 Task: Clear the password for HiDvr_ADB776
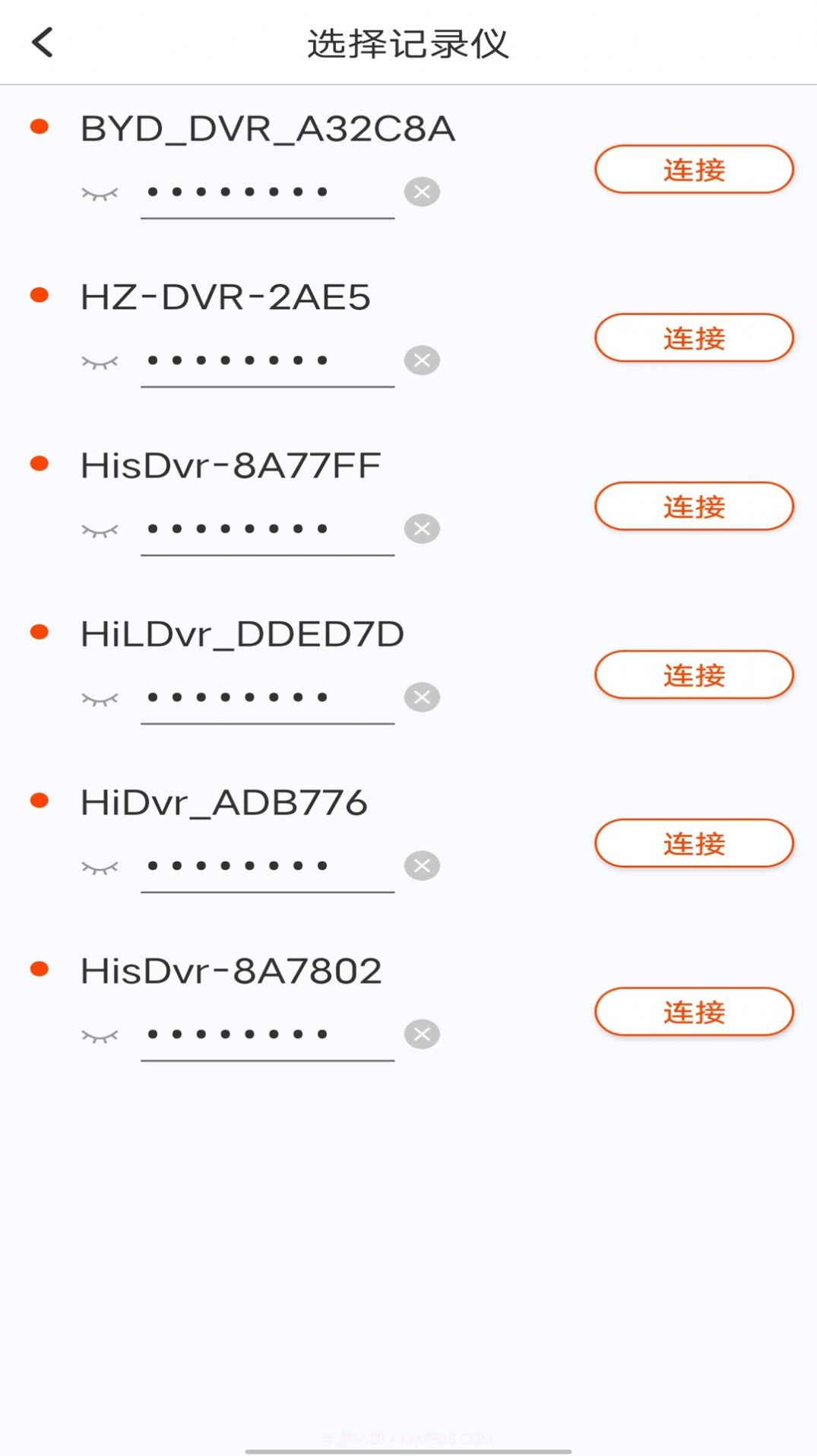(x=422, y=865)
